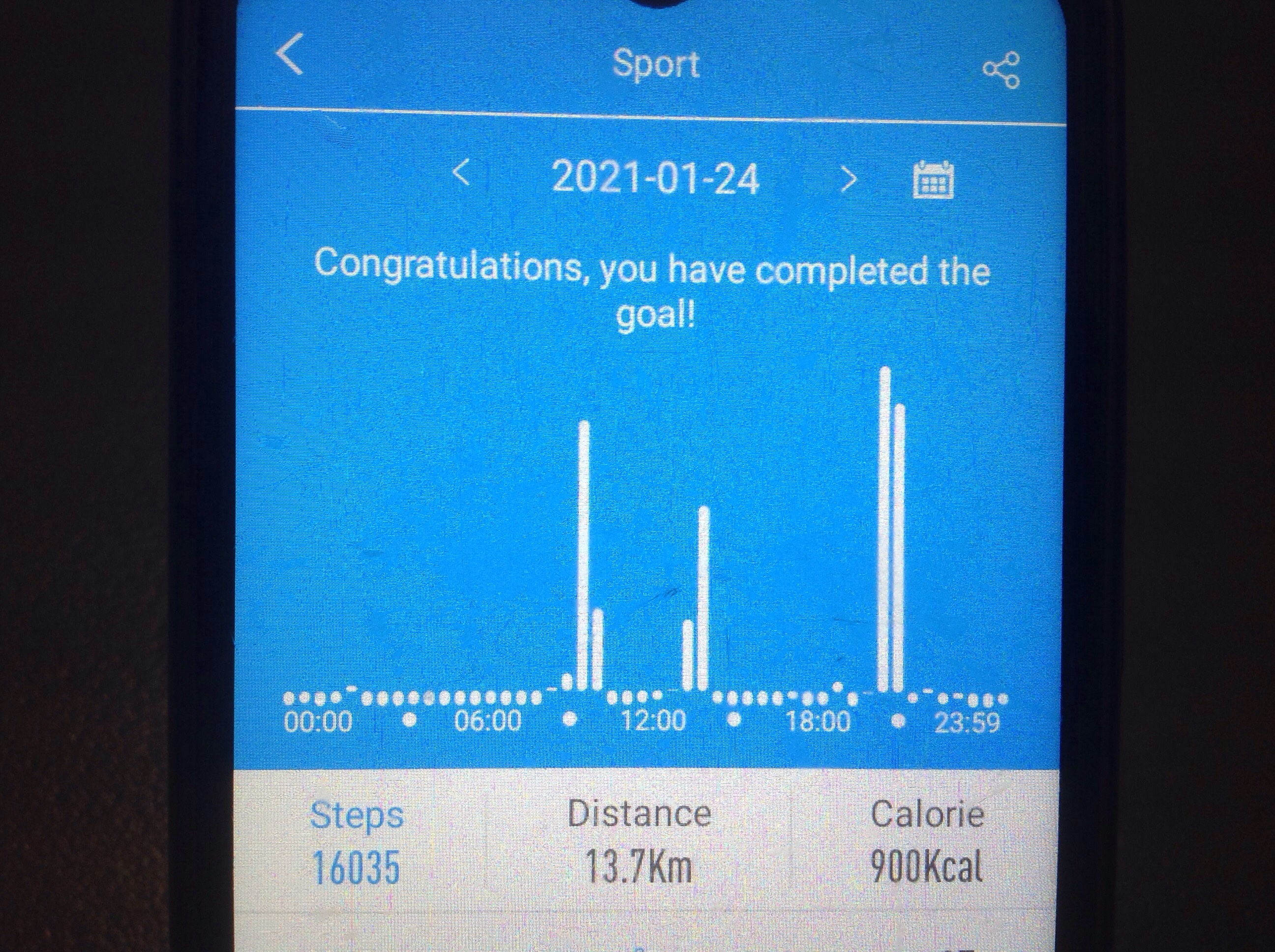Viewport: 1275px width, 952px height.
Task: Show the Calorie metric chart
Action: [x=926, y=841]
